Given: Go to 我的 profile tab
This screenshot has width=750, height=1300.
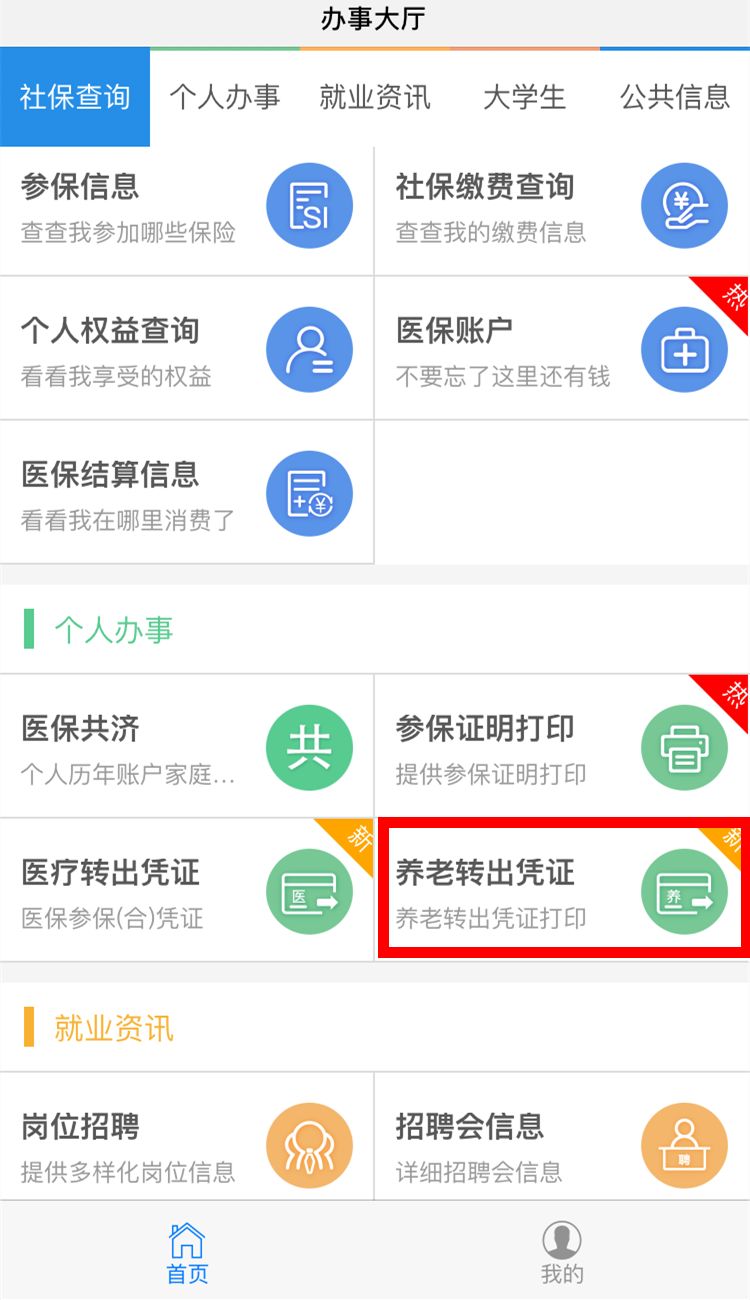Looking at the screenshot, I should [562, 1252].
